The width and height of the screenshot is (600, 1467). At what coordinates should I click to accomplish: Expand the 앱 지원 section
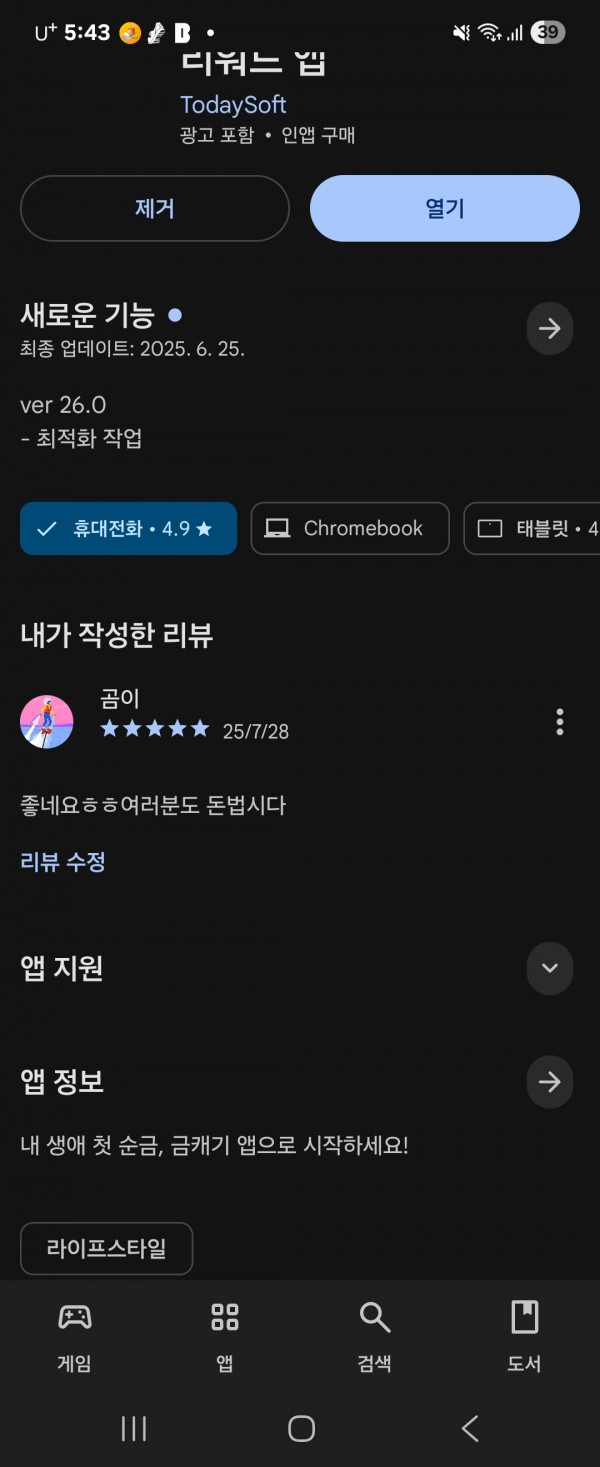549,968
